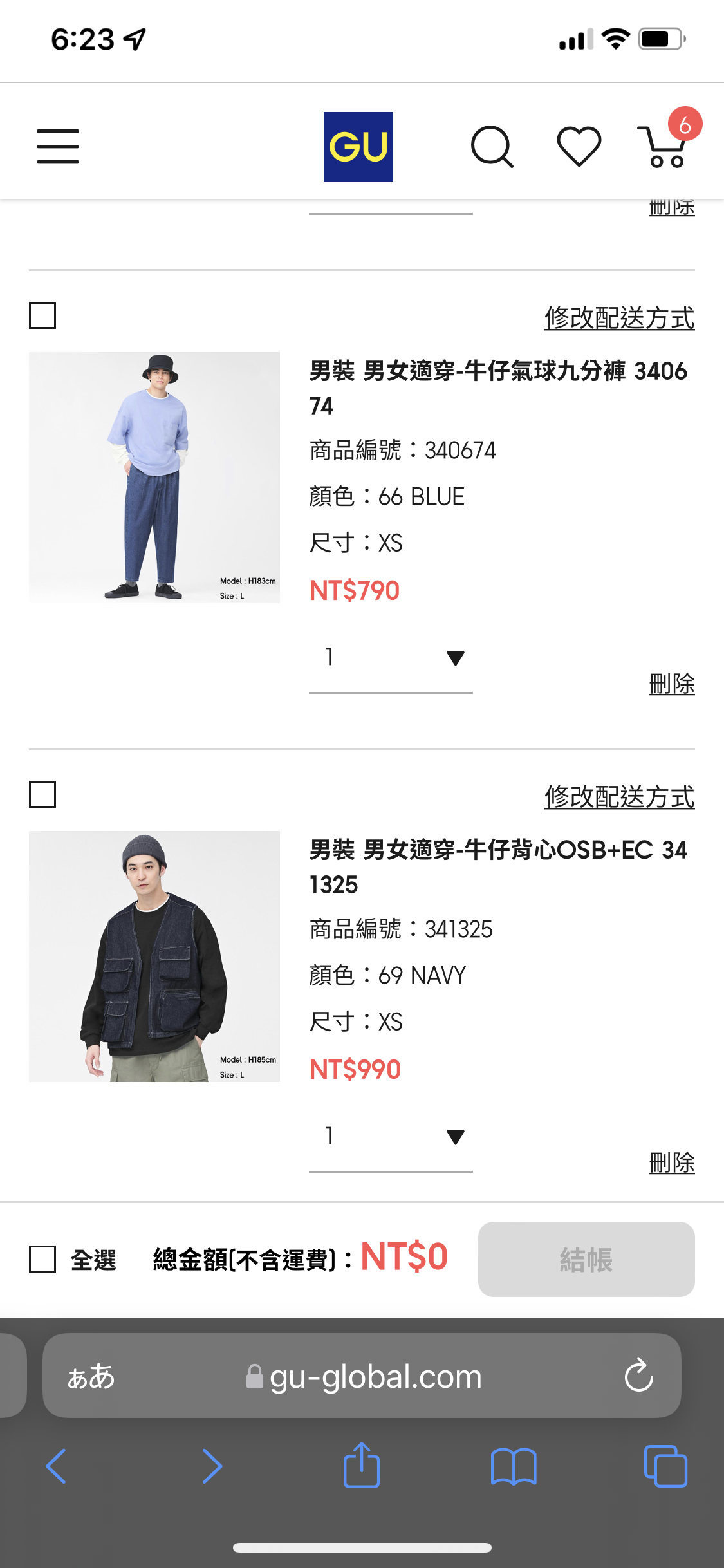Delete the balloon pants via 刪除
The image size is (724, 1568).
(x=671, y=684)
